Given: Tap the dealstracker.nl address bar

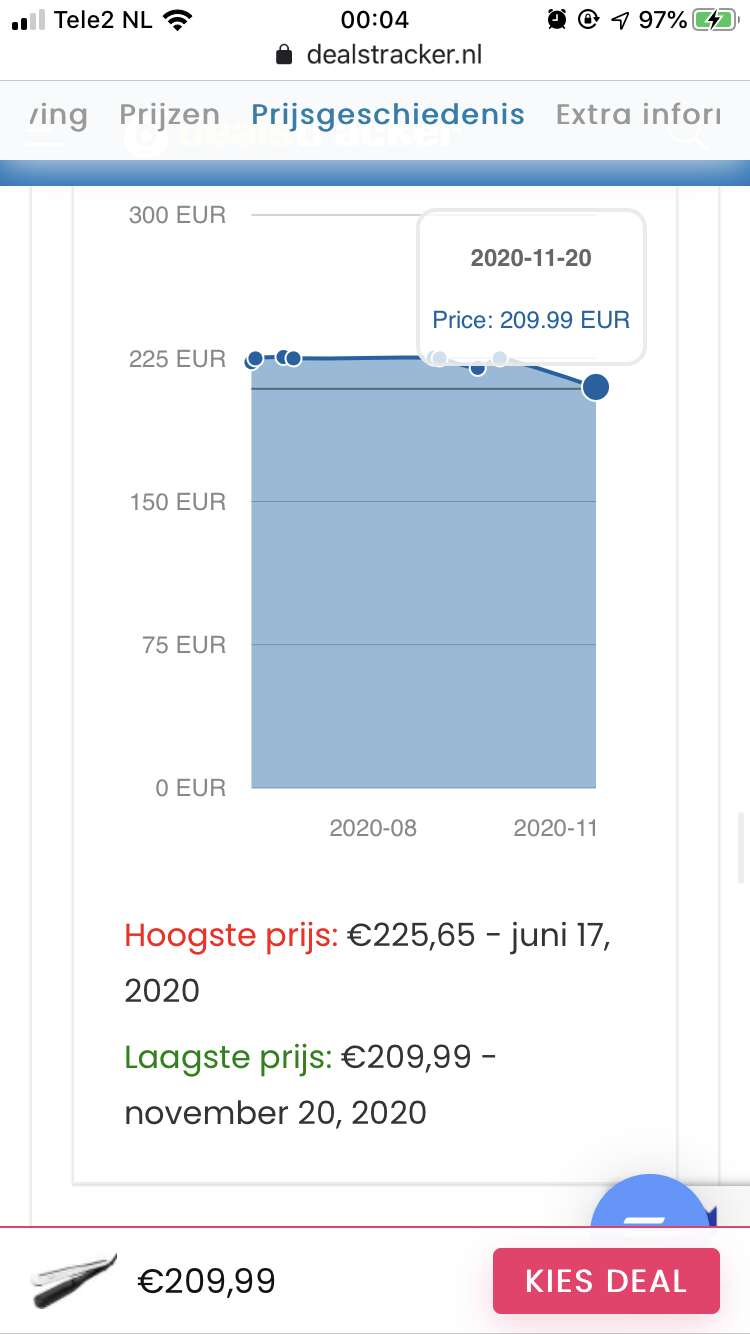Looking at the screenshot, I should (379, 55).
